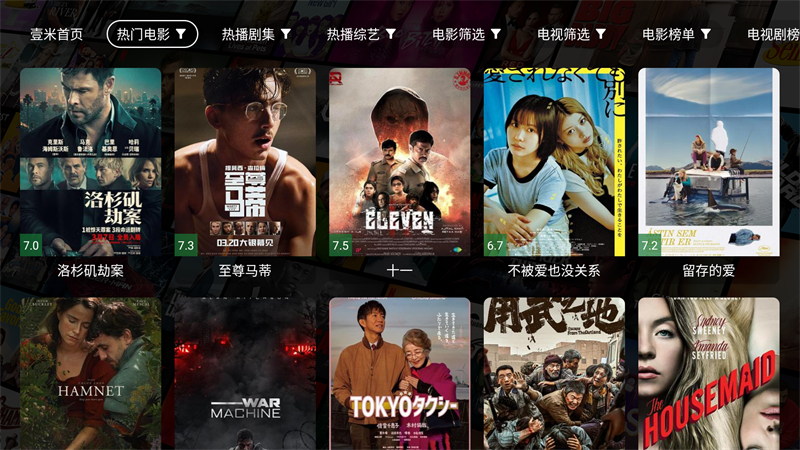Open The Housemaid poster card

pos(709,374)
